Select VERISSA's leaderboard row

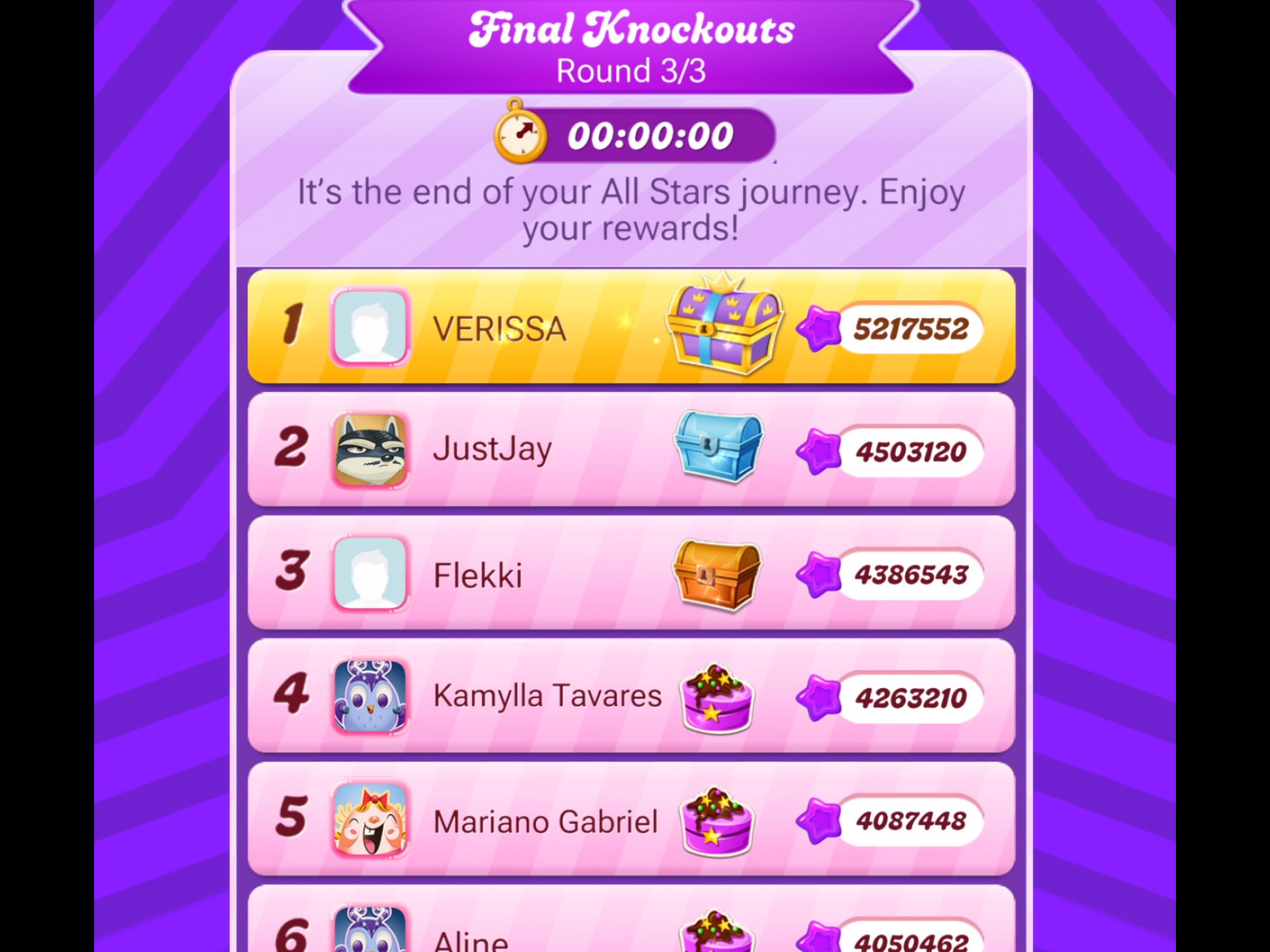529,328
